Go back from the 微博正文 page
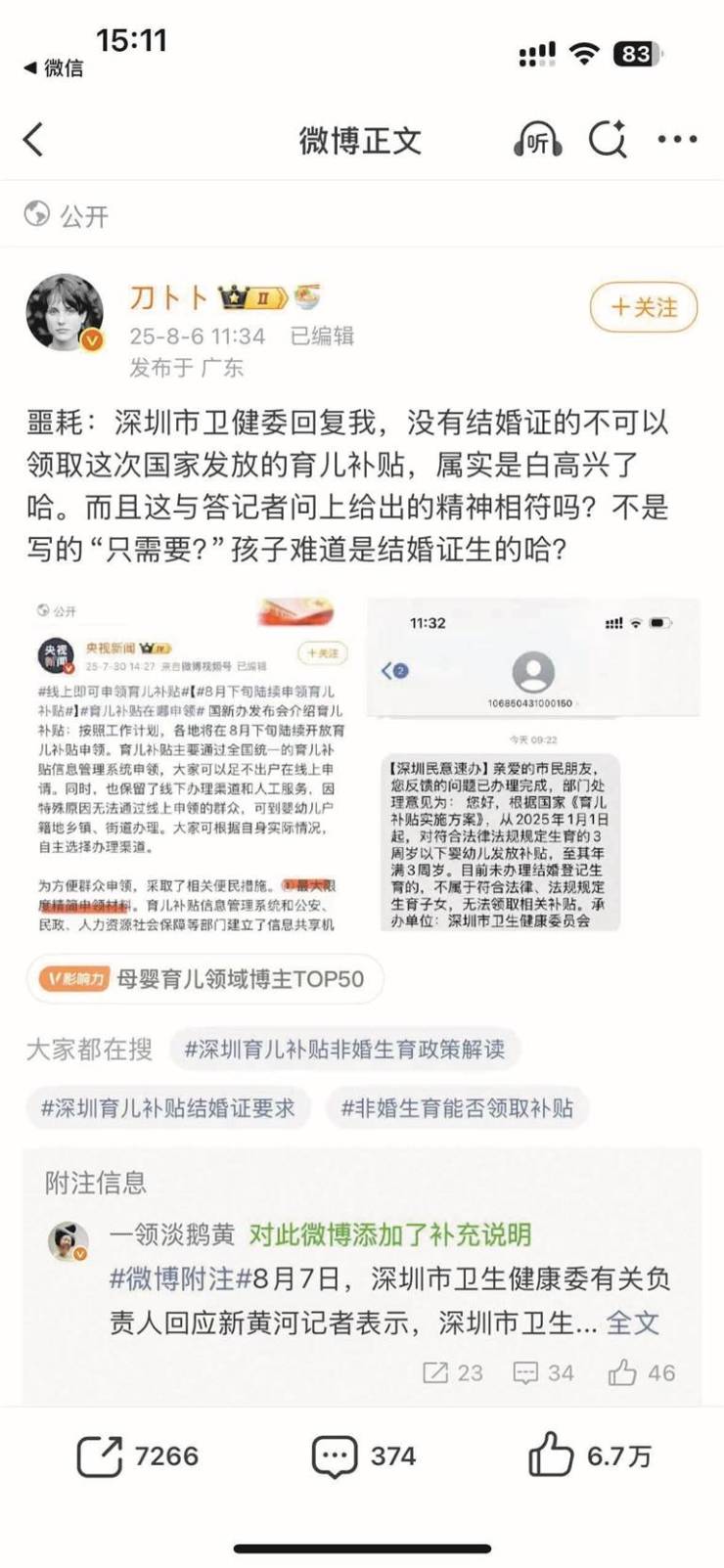Viewport: 724px width, 1568px height. (34, 140)
